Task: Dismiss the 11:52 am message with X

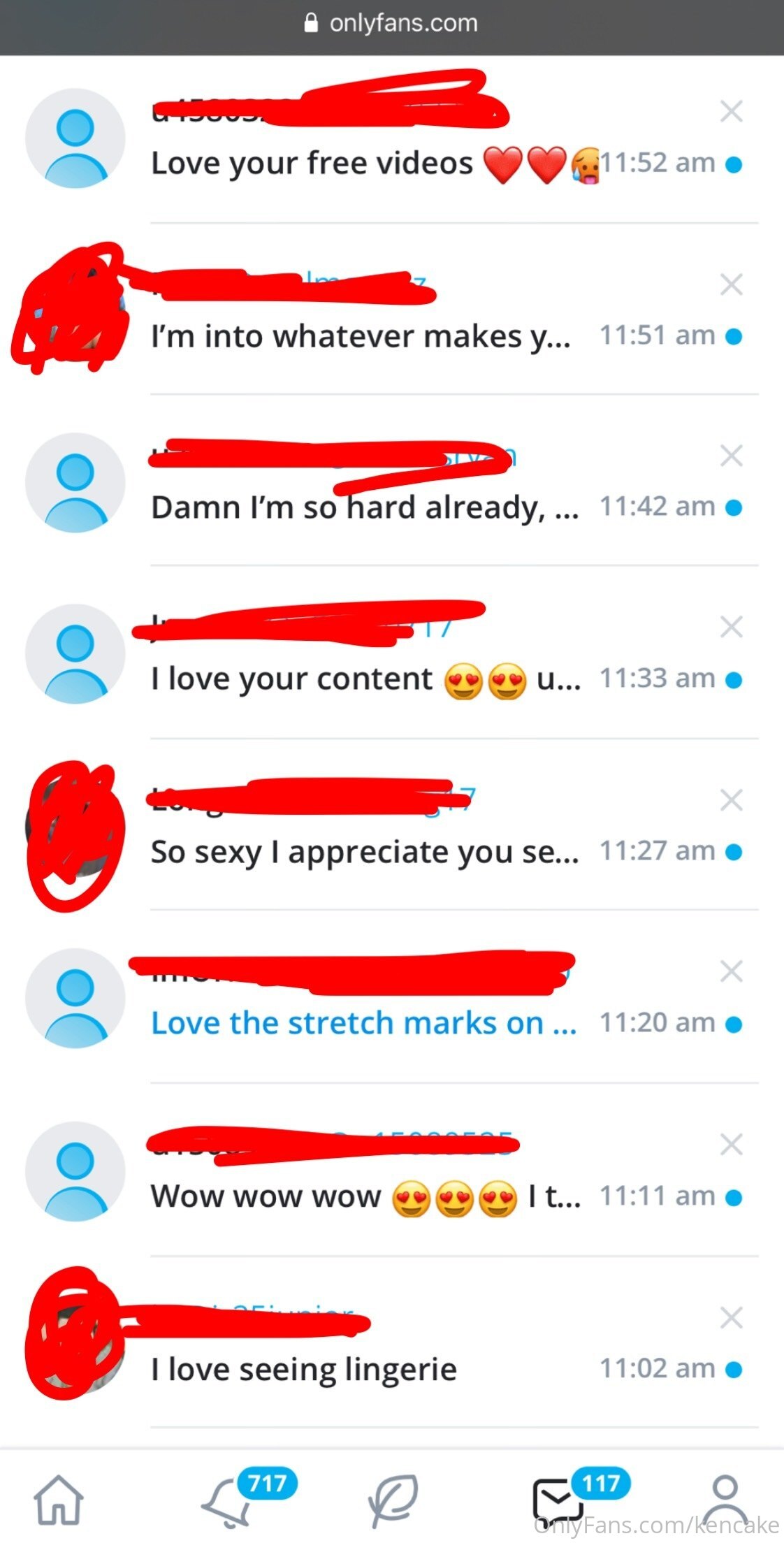Action: 732,111
